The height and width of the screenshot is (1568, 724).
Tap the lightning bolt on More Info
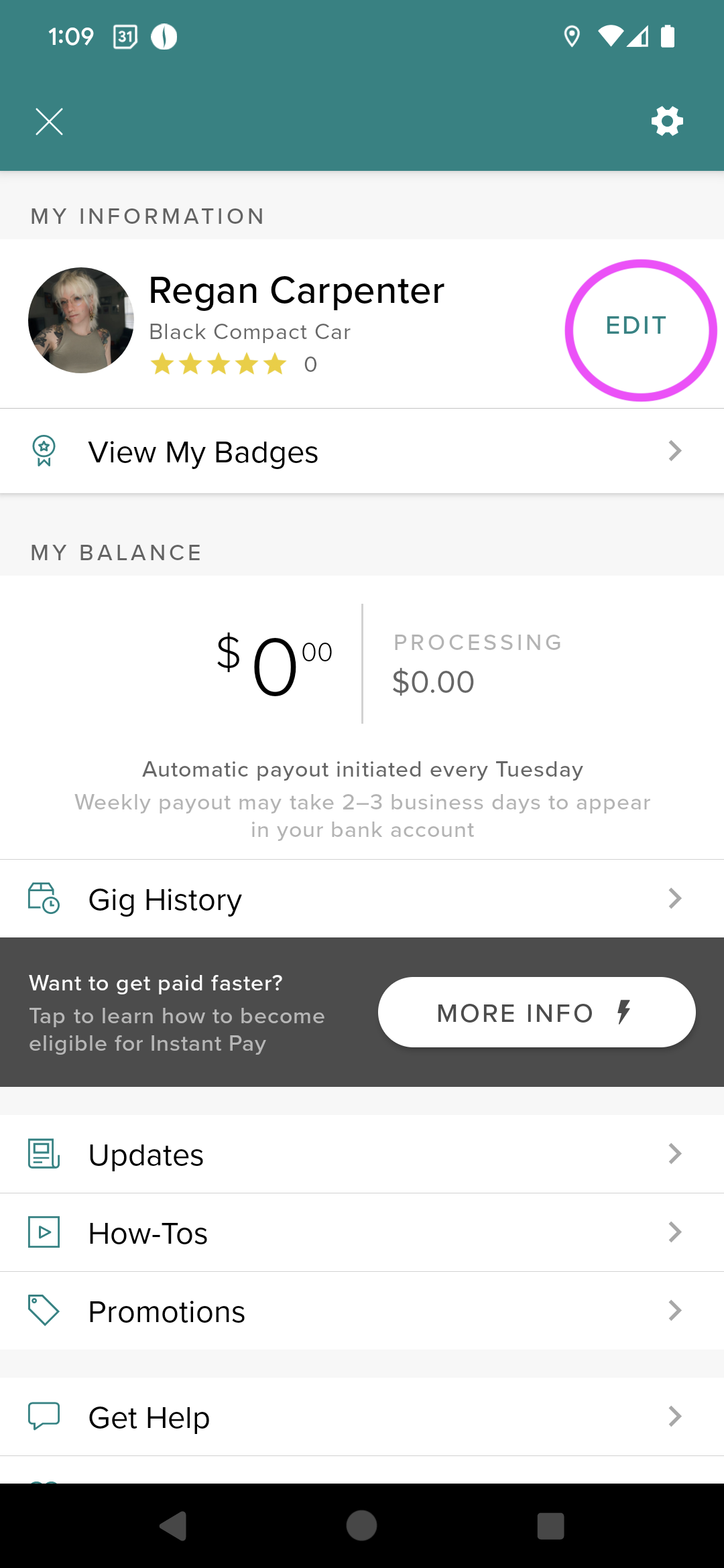click(623, 1012)
